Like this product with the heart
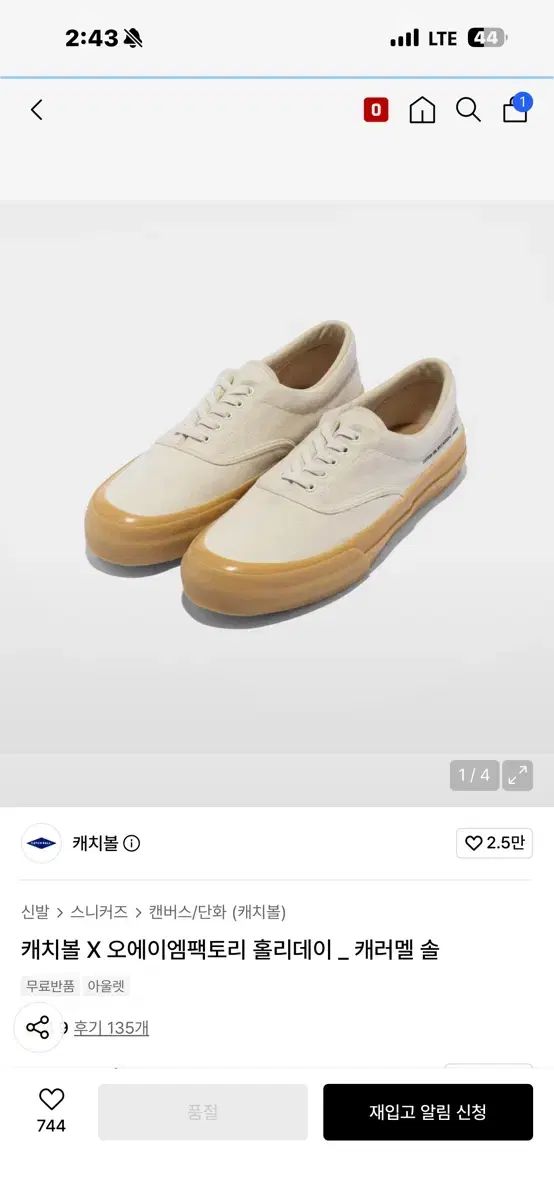Screen dimensions: 554x1200 [51, 1110]
